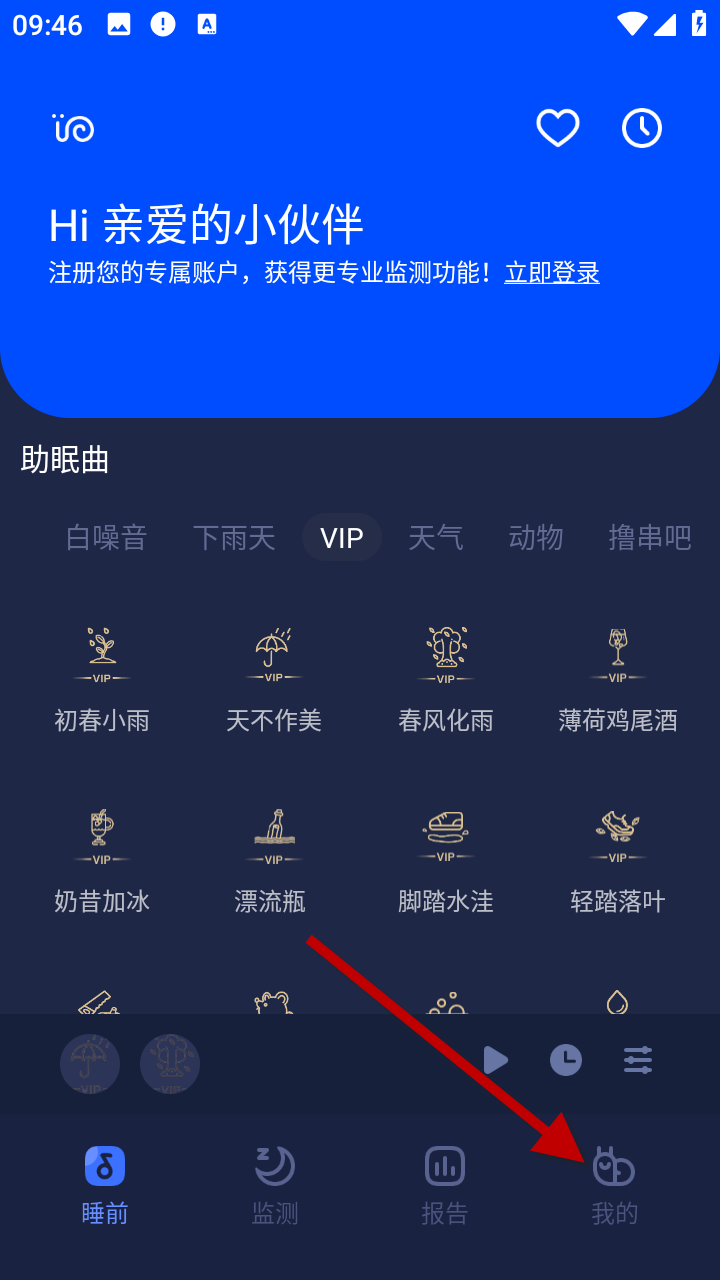Open the sleep timer in player bar

tap(566, 1060)
